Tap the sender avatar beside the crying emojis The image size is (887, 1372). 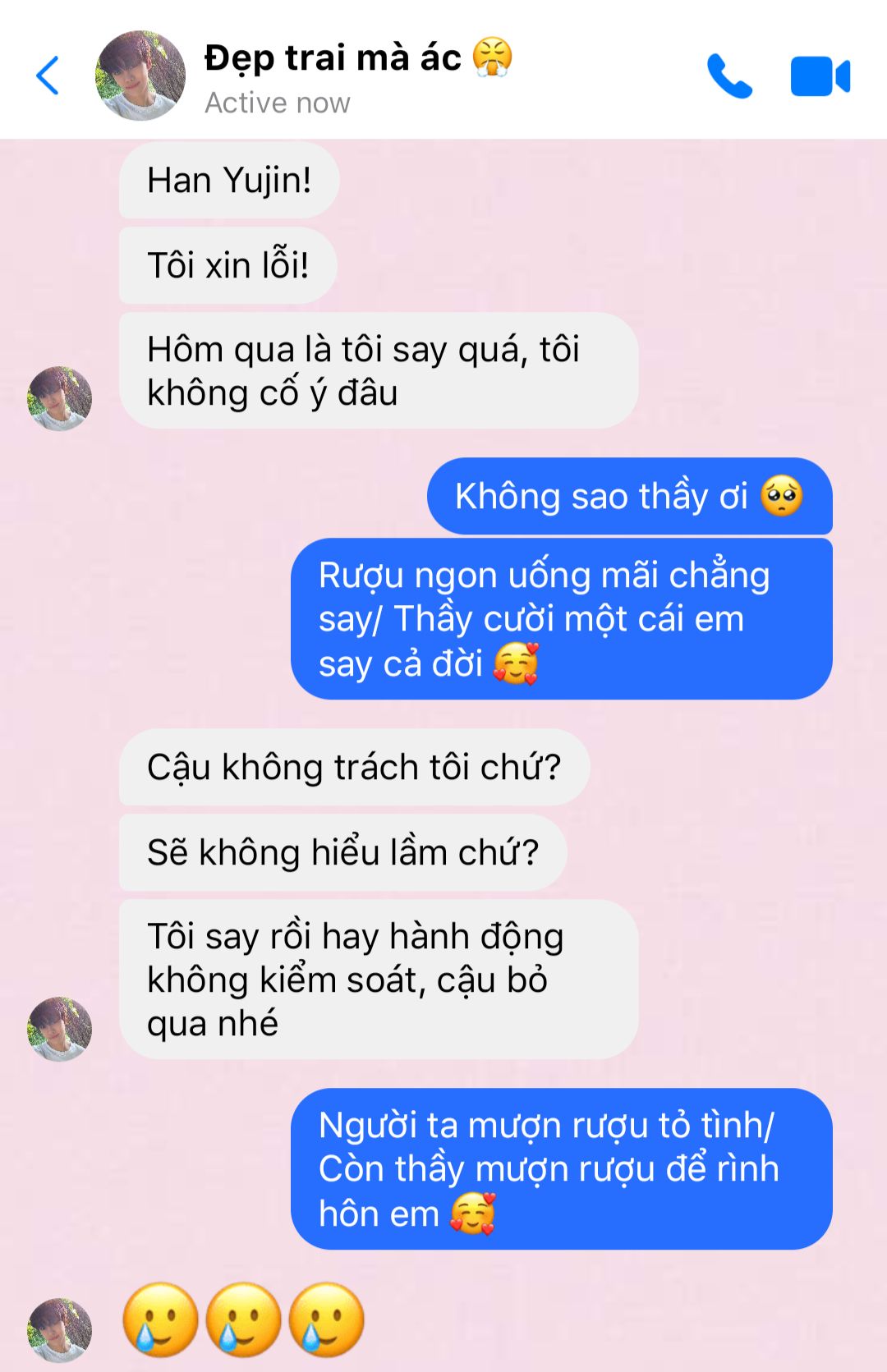coord(59,1329)
